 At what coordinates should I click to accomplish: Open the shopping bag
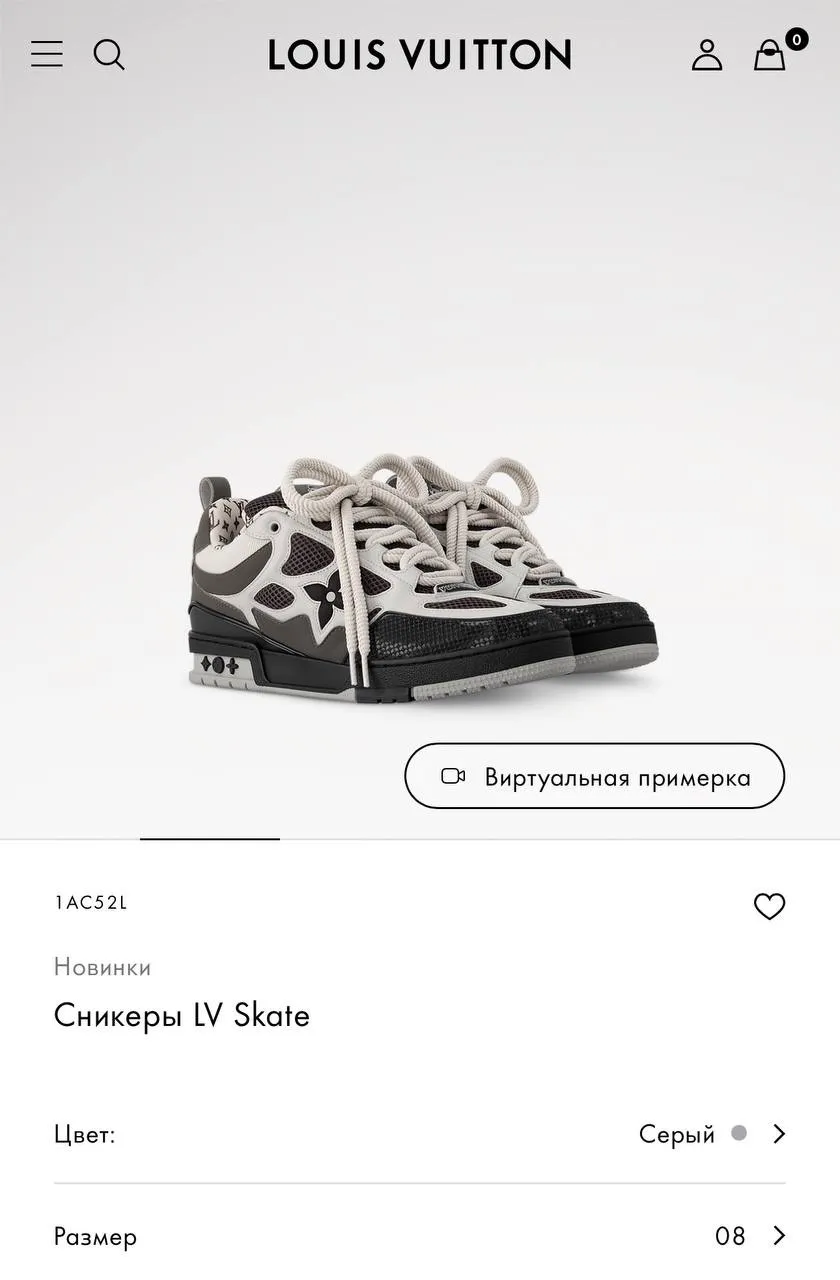click(770, 54)
